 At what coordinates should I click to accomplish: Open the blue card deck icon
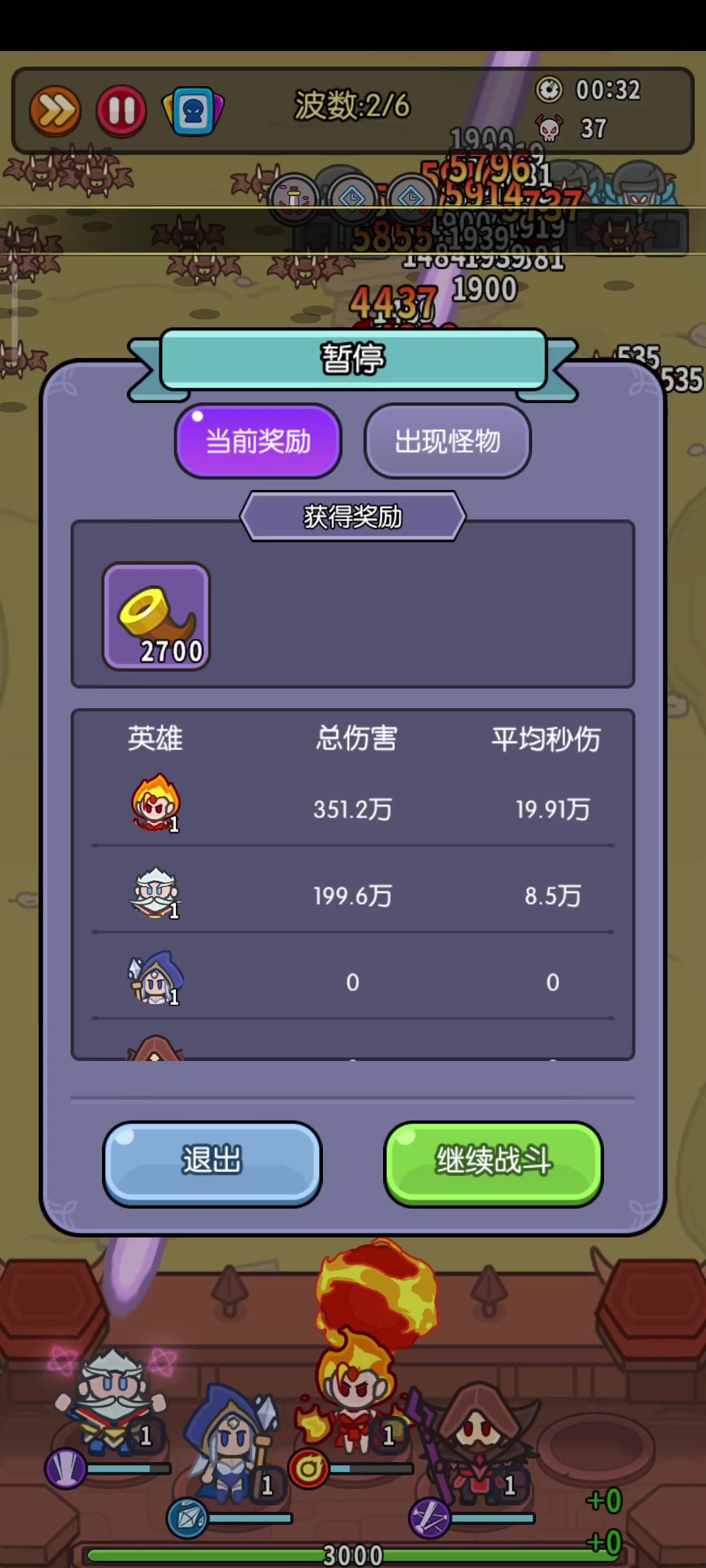coord(193,111)
